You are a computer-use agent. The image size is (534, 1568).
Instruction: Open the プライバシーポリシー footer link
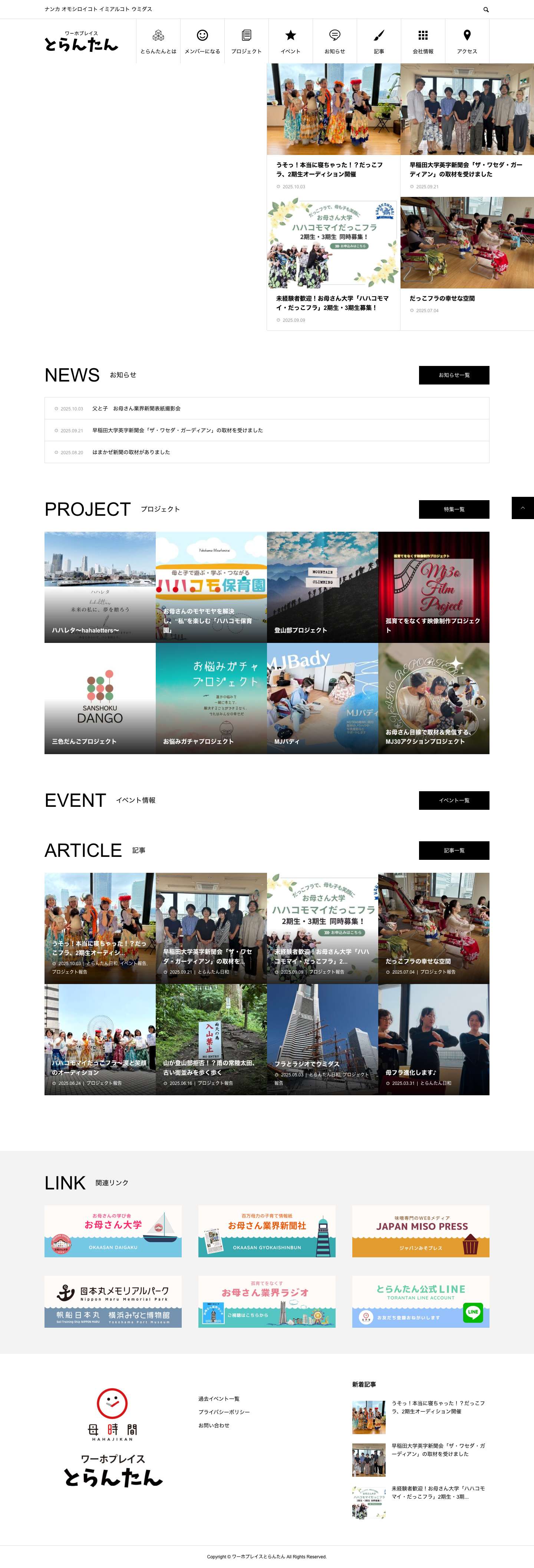224,1412
